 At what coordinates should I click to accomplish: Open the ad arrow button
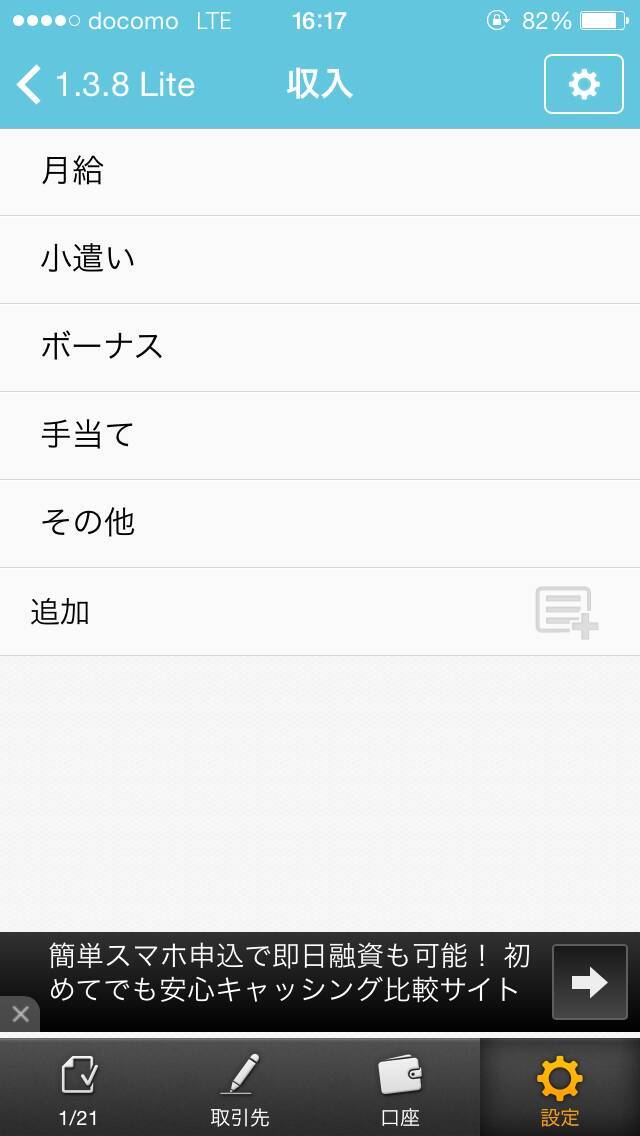(589, 982)
